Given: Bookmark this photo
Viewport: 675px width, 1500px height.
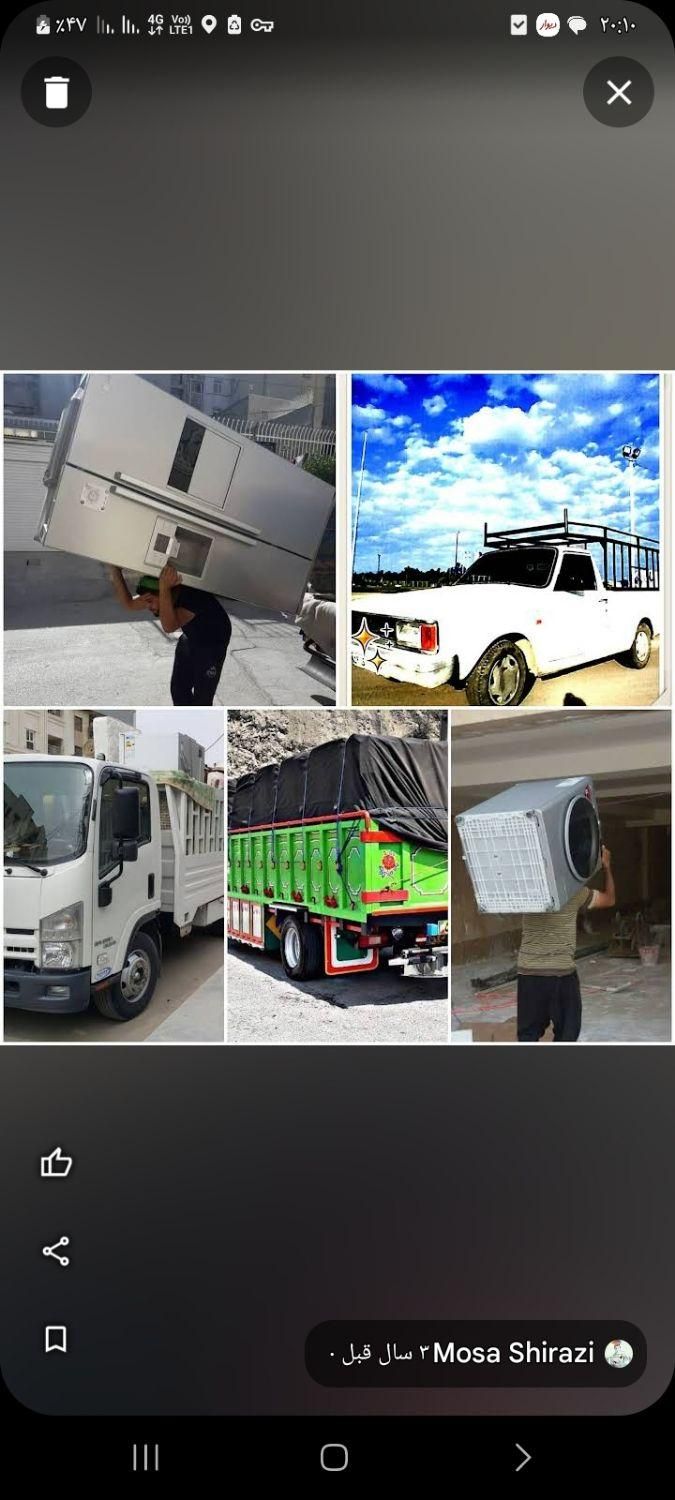Looking at the screenshot, I should 56,1339.
